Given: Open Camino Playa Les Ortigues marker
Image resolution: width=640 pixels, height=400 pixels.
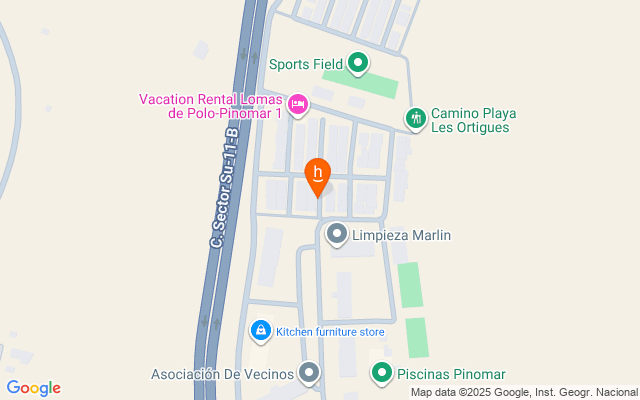Looking at the screenshot, I should click(416, 119).
